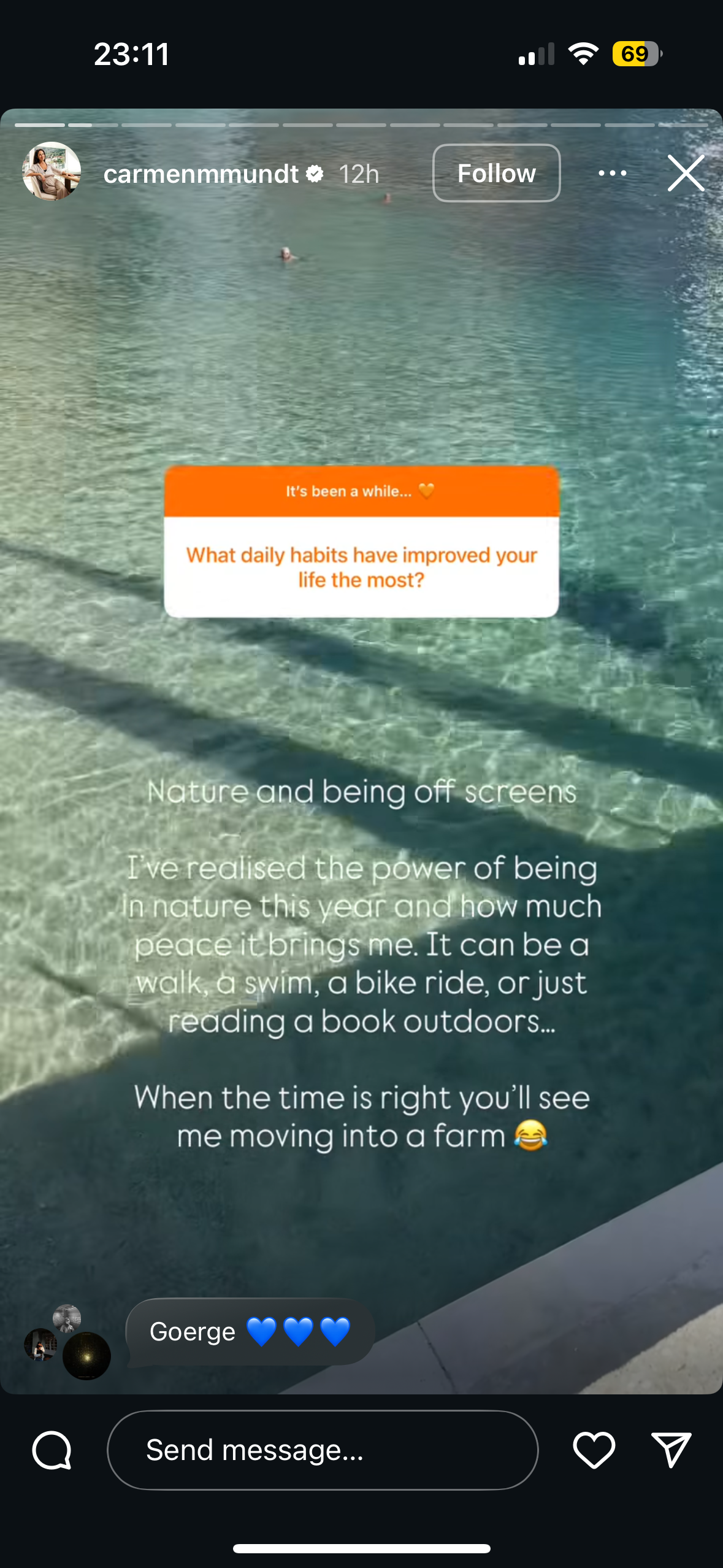This screenshot has width=723, height=1568.
Task: Follow carmenmmundt
Action: pyautogui.click(x=495, y=173)
